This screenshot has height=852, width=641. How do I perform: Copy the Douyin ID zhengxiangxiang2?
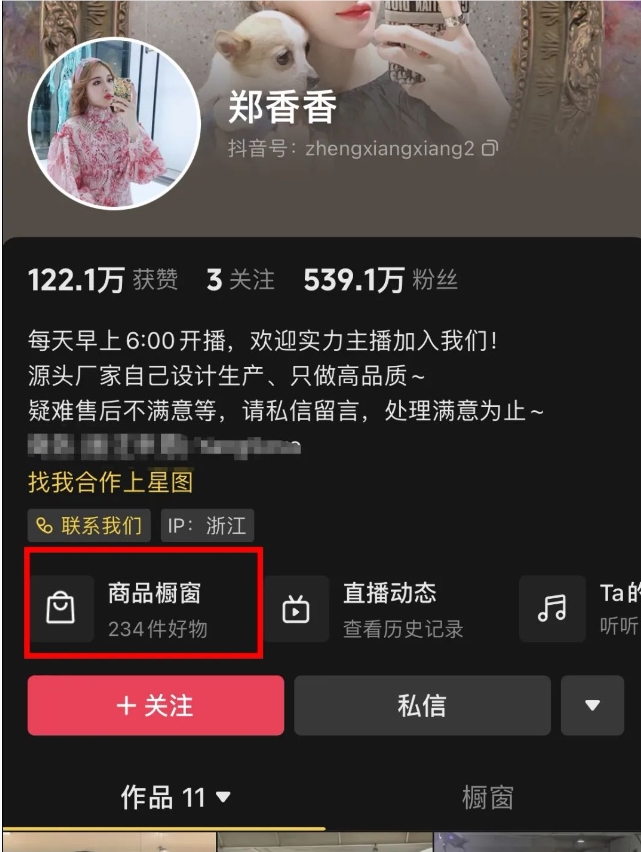490,149
